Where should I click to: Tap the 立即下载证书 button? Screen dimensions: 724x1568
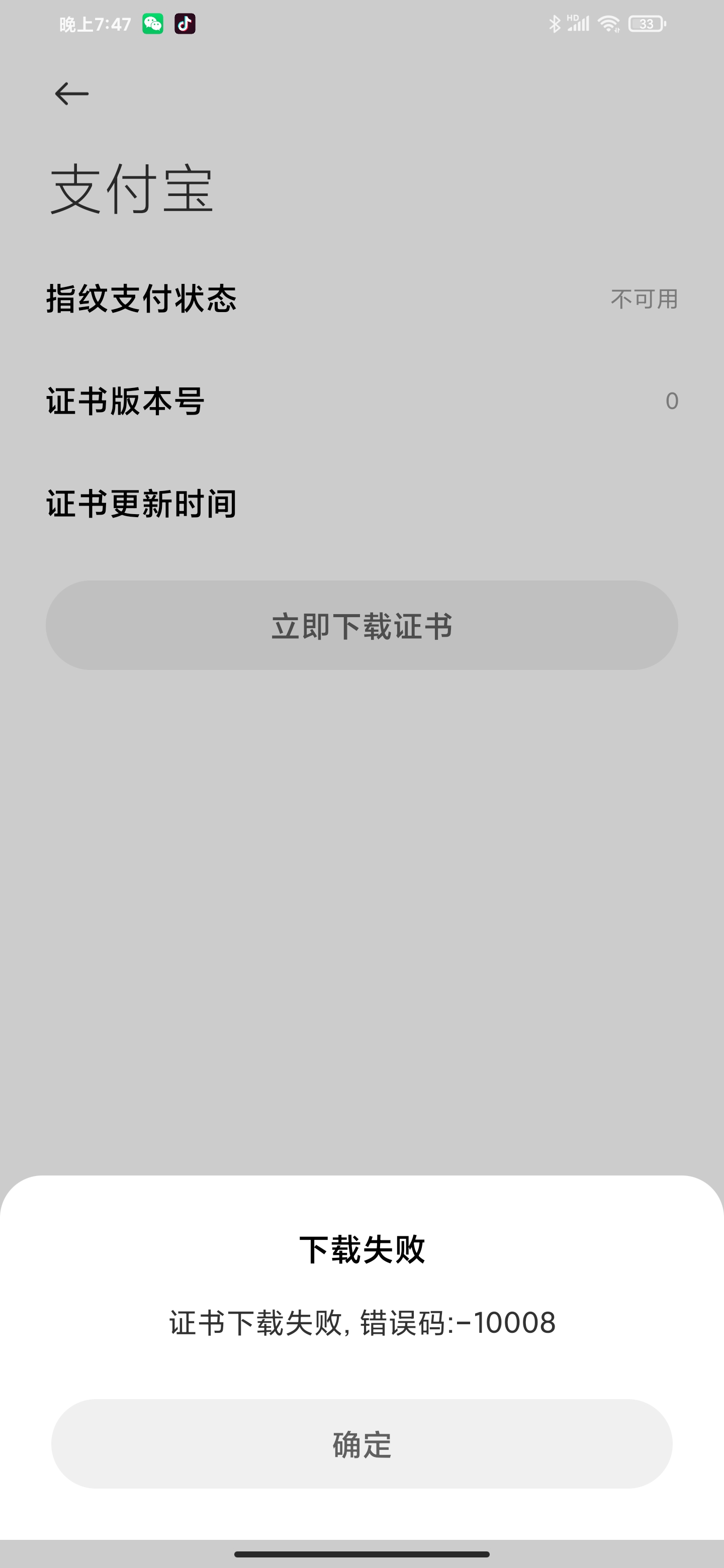pos(361,625)
